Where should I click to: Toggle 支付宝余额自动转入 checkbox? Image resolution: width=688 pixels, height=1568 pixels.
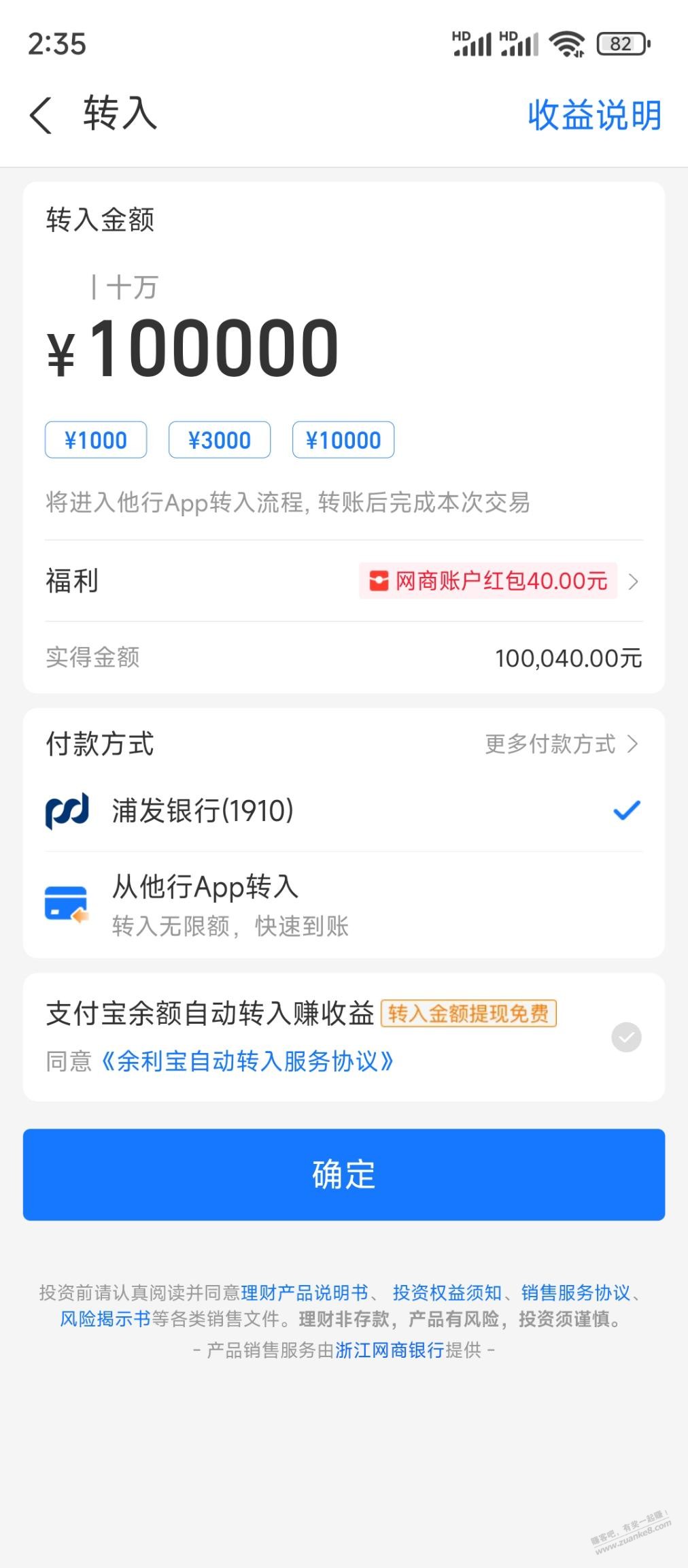(626, 1037)
